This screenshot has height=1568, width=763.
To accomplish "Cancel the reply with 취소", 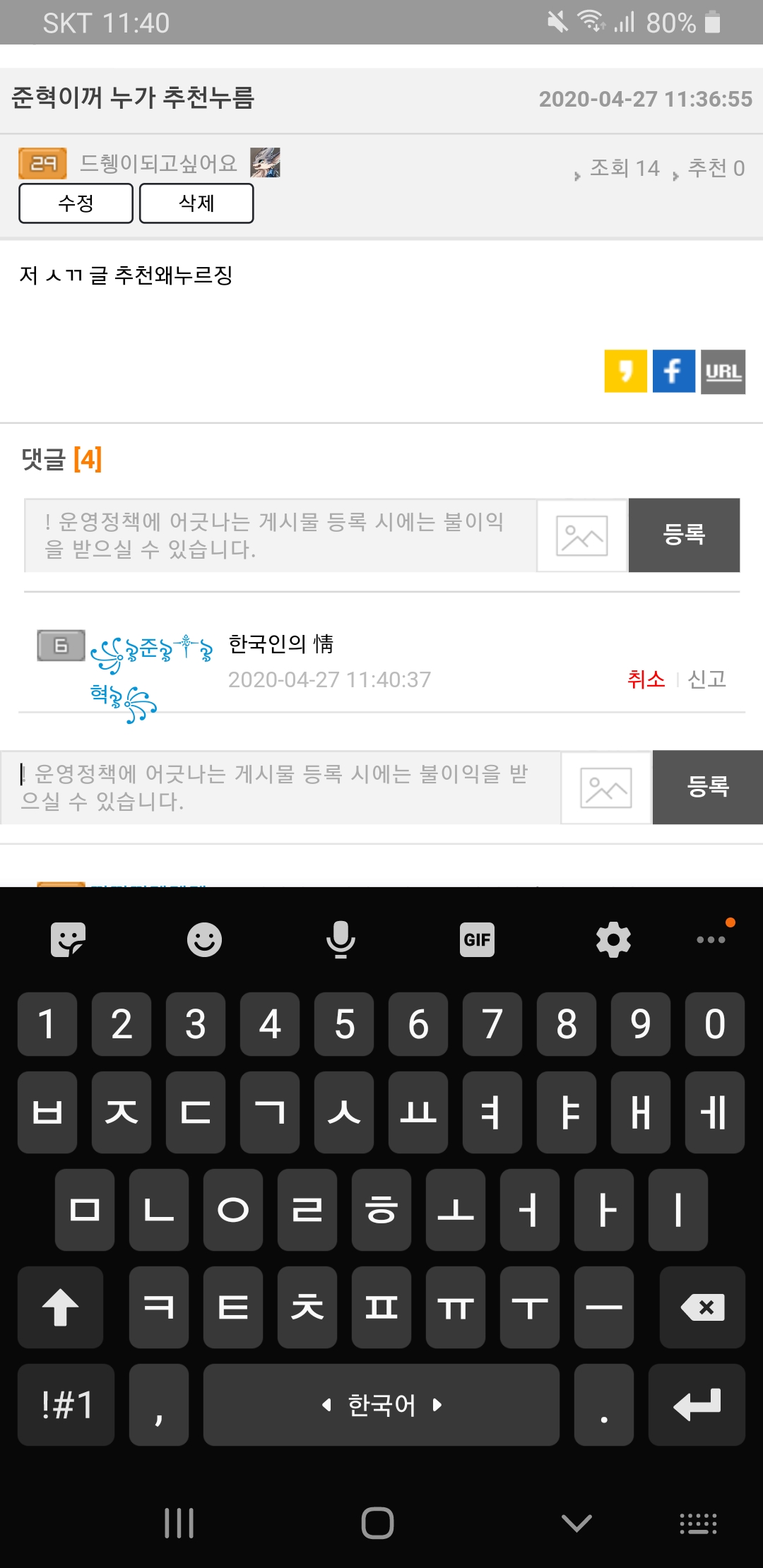I will 646,679.
